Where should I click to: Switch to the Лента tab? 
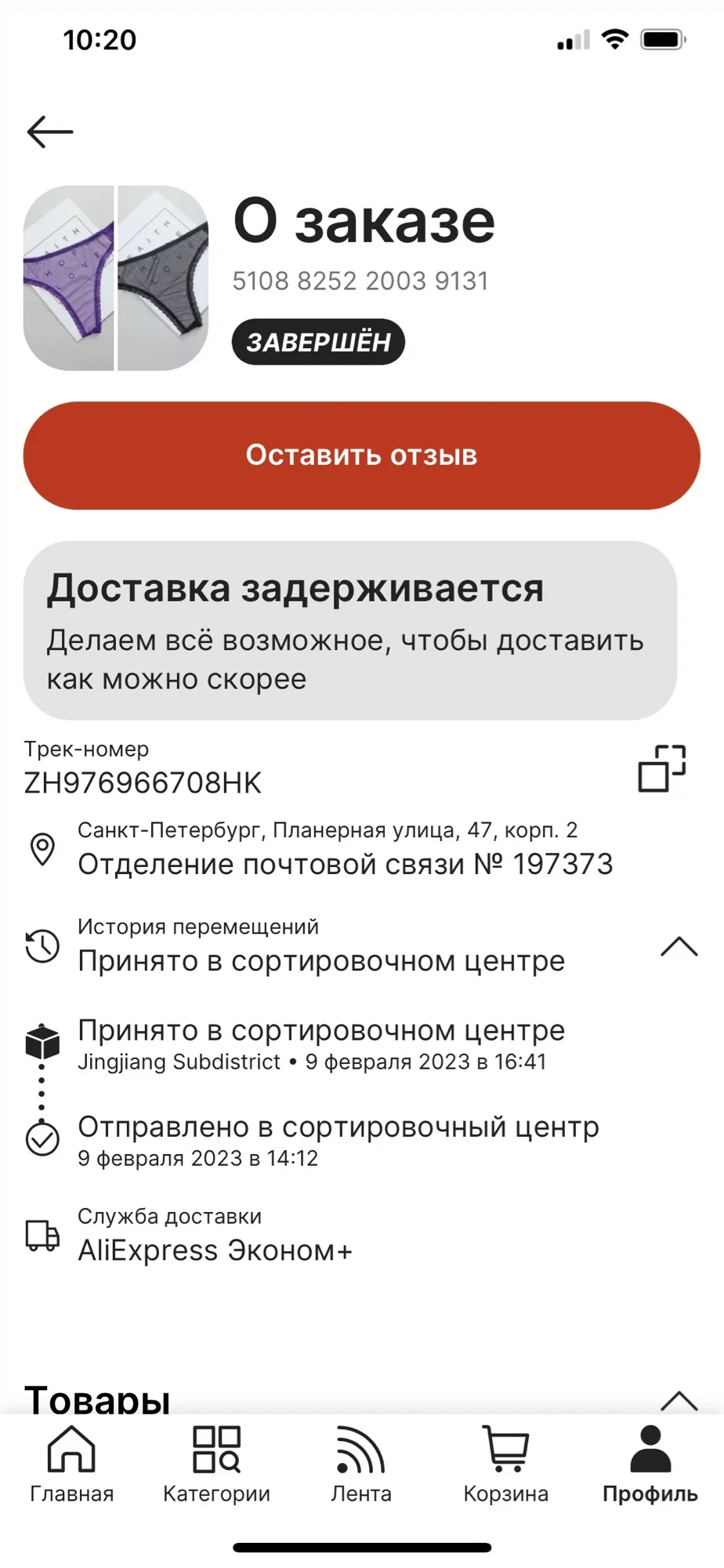(x=360, y=1465)
